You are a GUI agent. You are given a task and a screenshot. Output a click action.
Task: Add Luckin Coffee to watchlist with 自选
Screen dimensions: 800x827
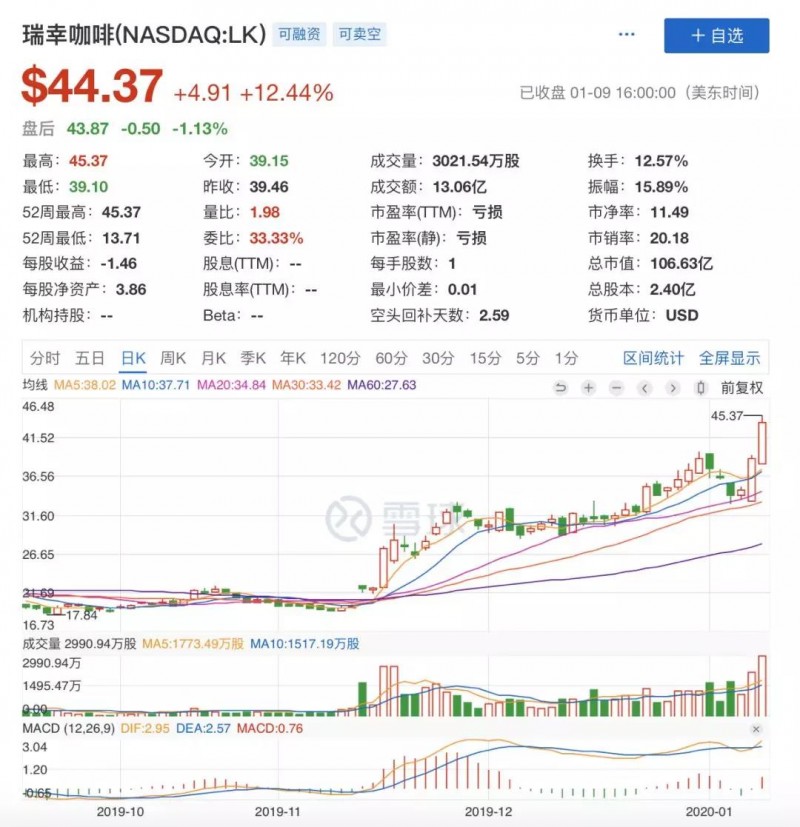716,36
